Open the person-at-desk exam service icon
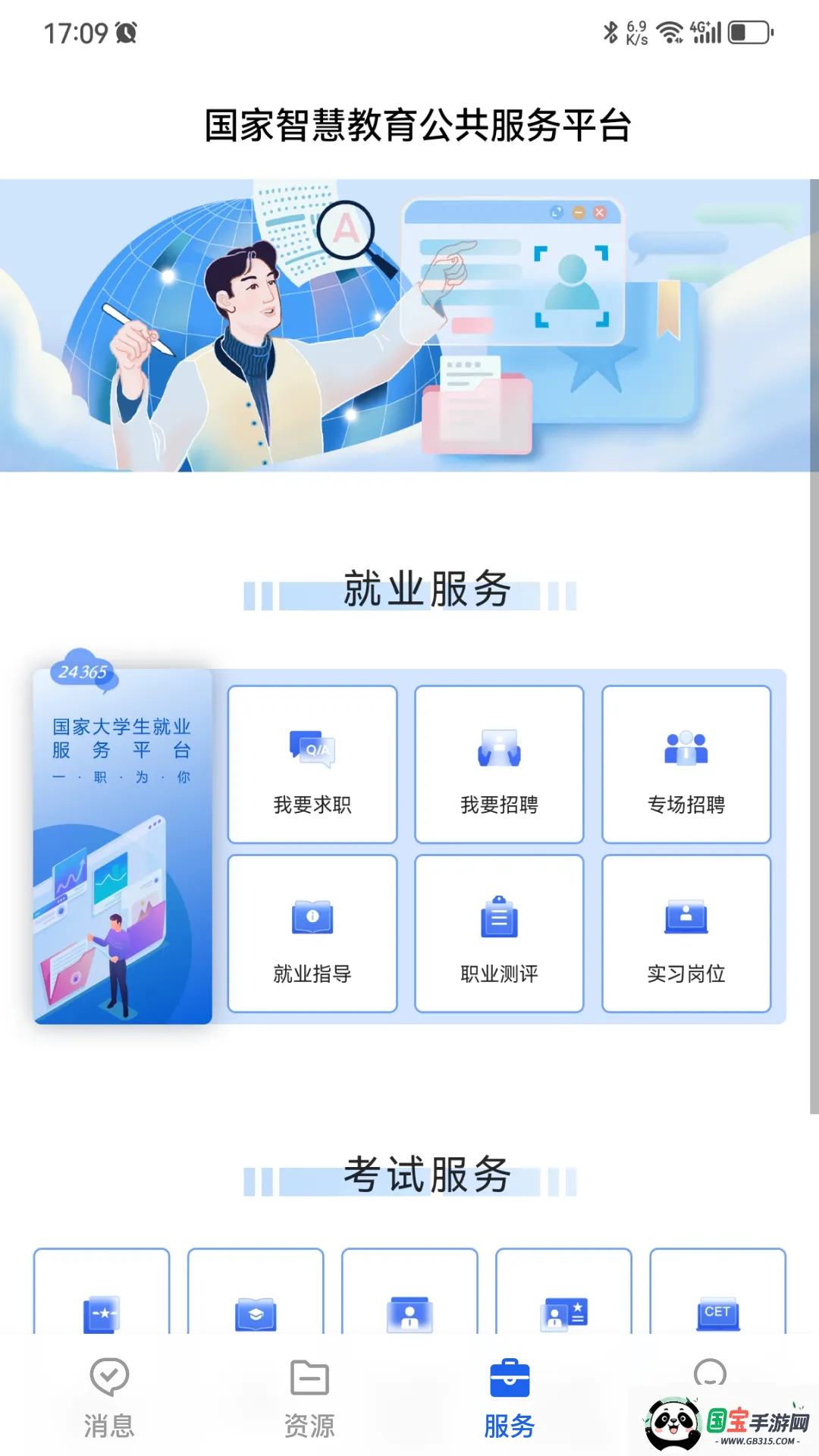The width and height of the screenshot is (819, 1456). coord(409,1314)
